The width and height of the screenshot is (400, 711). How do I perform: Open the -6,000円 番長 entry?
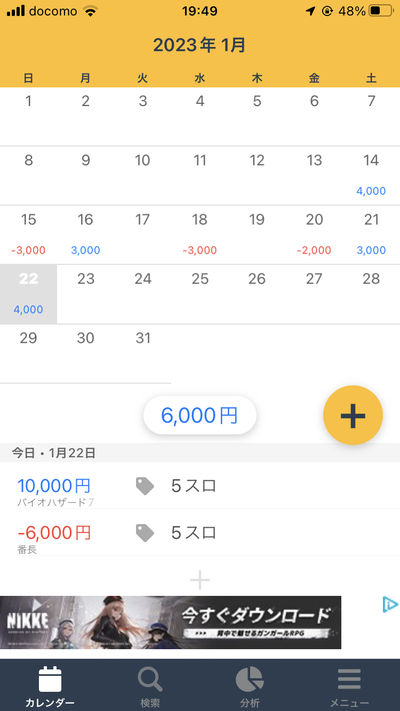click(200, 532)
